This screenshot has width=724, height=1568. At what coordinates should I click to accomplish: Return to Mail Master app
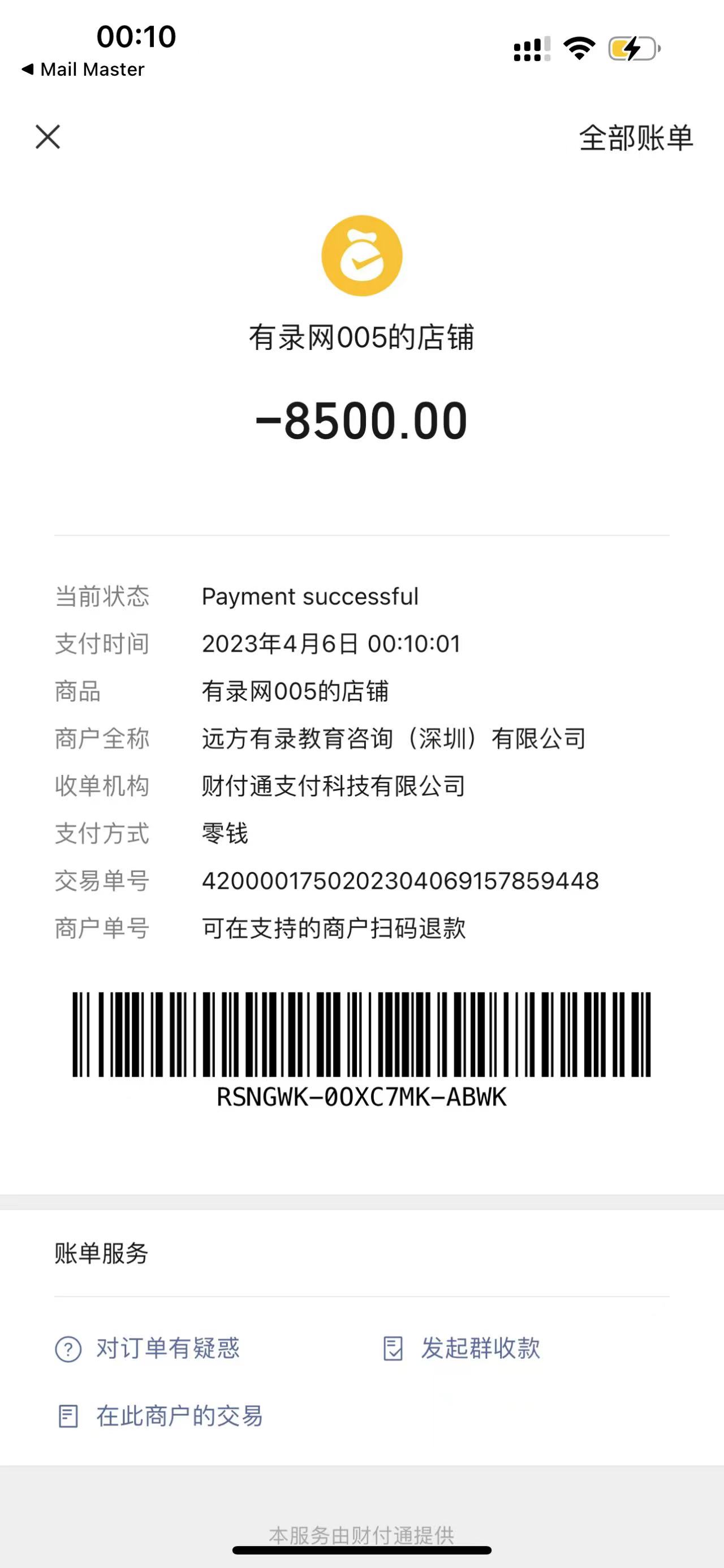tap(83, 70)
